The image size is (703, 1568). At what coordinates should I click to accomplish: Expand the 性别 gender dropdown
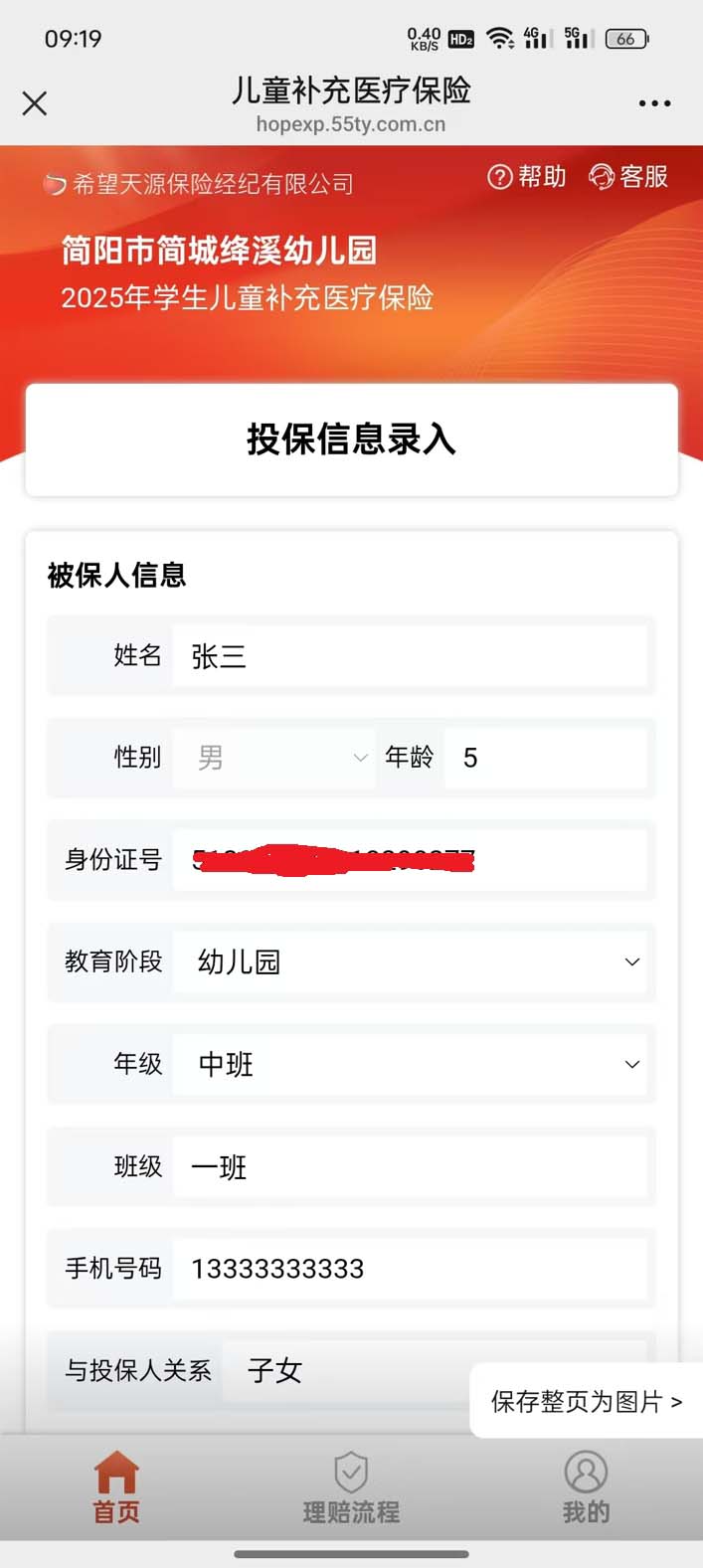(x=273, y=758)
